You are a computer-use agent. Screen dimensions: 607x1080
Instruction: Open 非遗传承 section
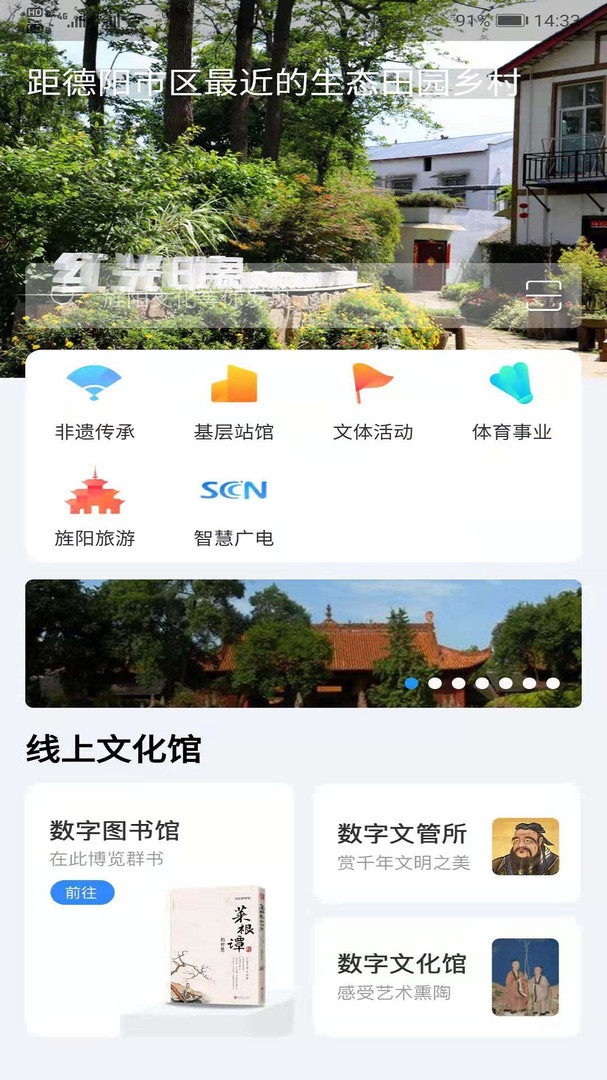pyautogui.click(x=94, y=402)
